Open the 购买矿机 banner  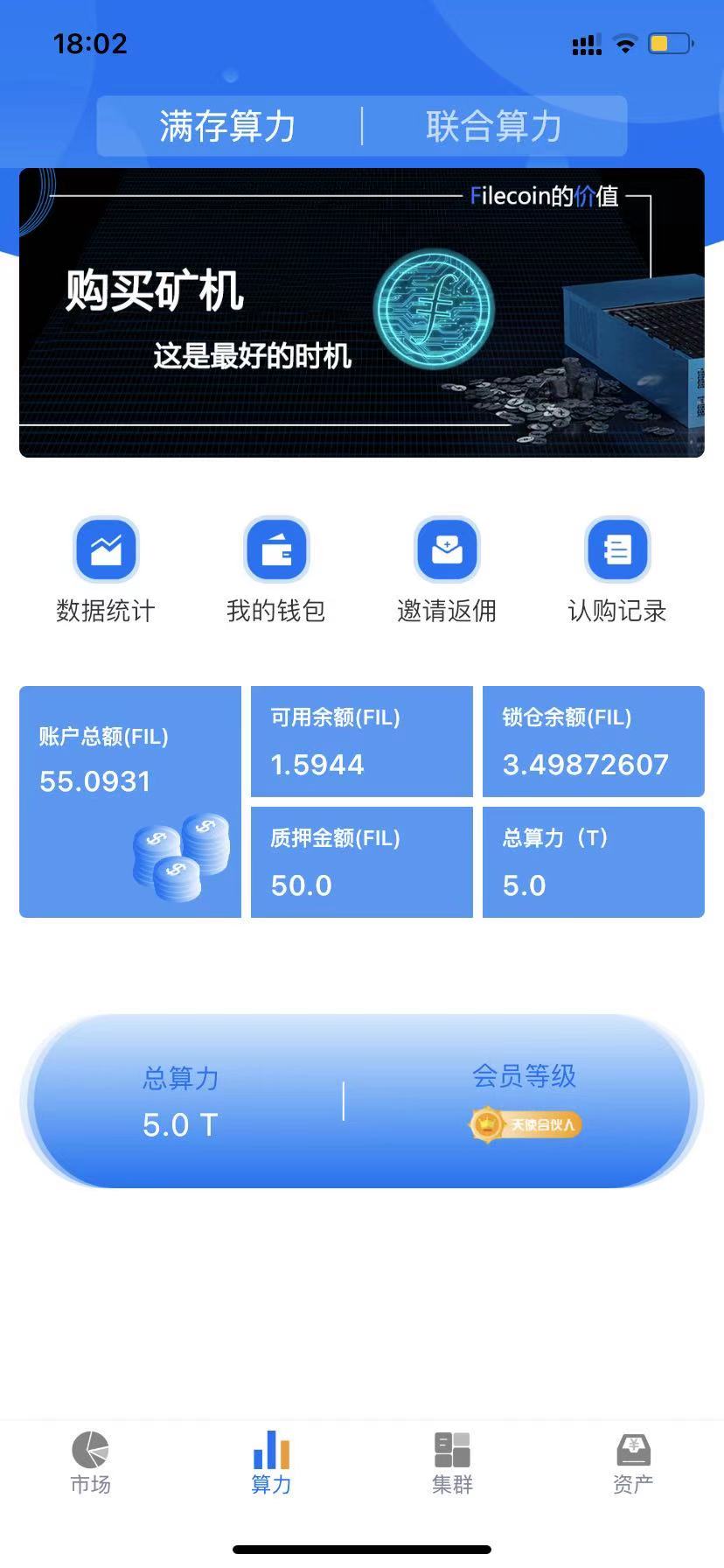click(362, 312)
